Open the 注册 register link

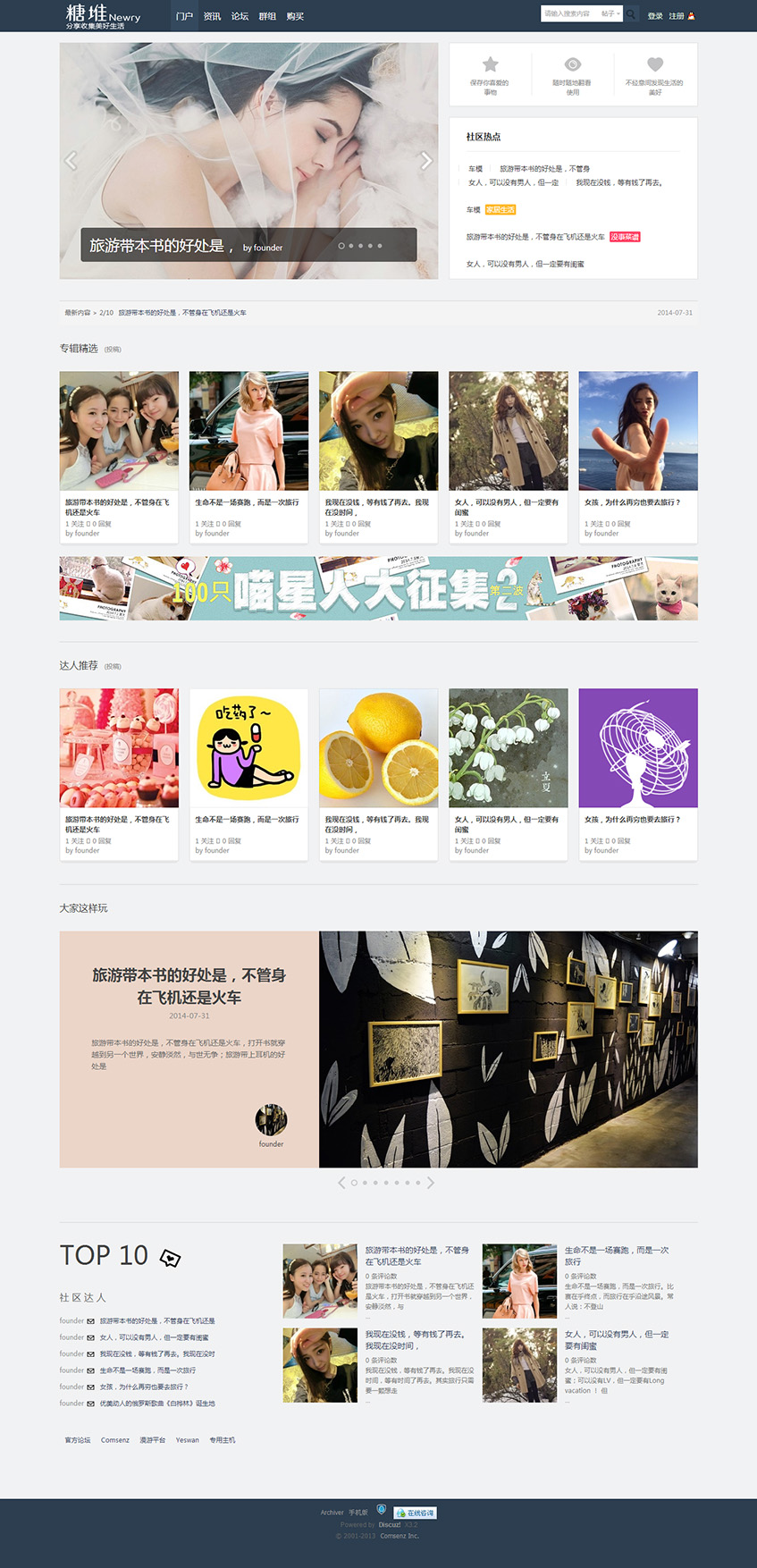point(677,16)
